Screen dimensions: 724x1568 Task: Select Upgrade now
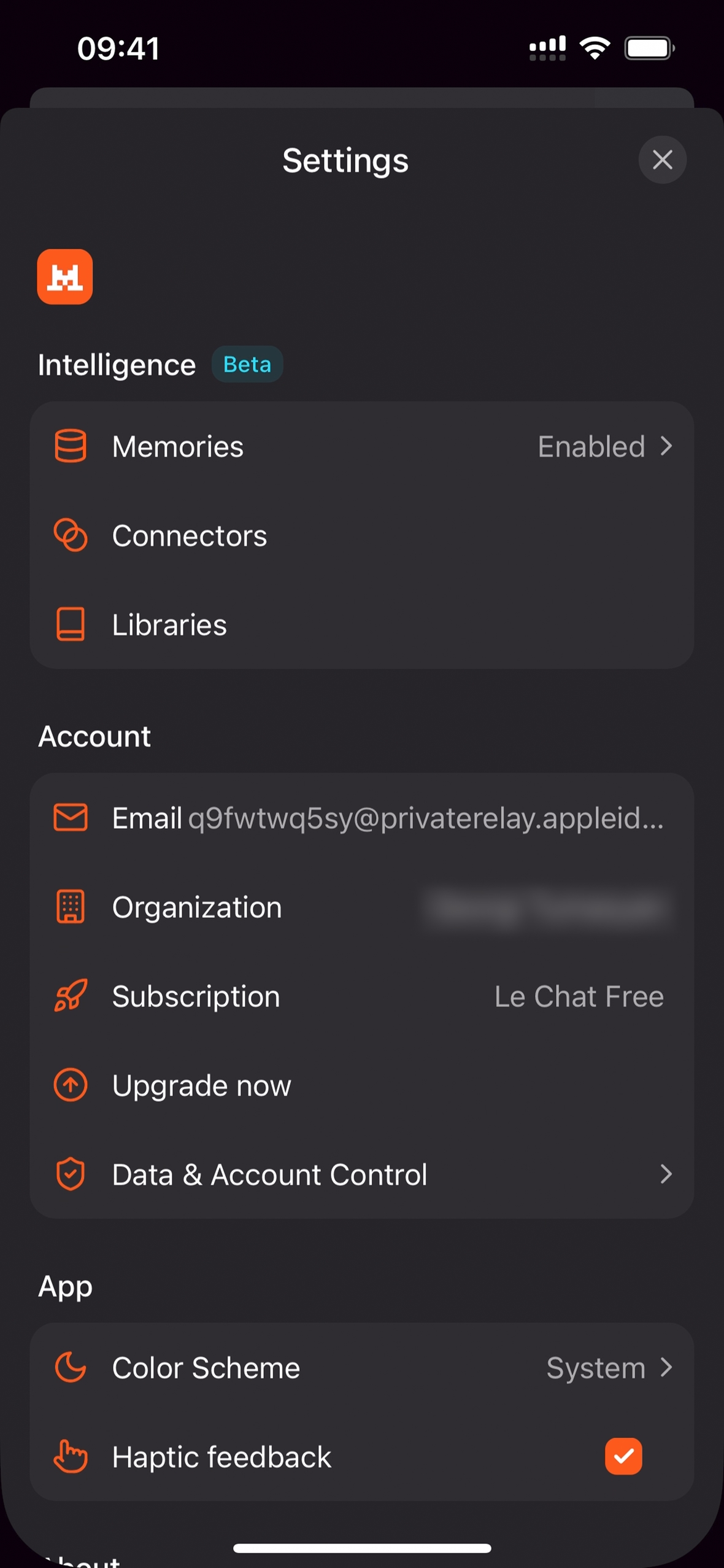click(362, 1085)
